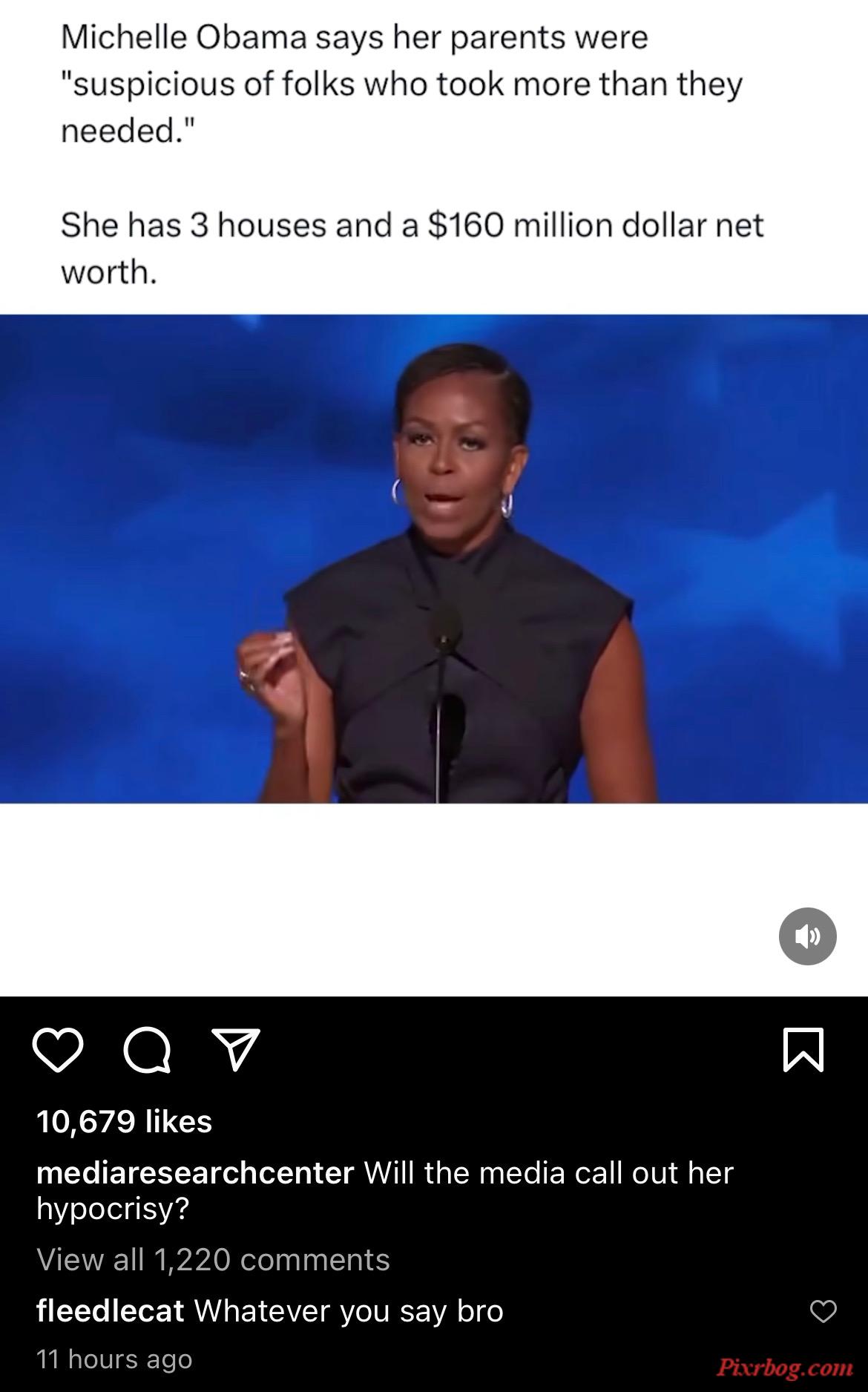The width and height of the screenshot is (868, 1392).
Task: Toggle the video sound speaker icon
Action: coord(807,936)
